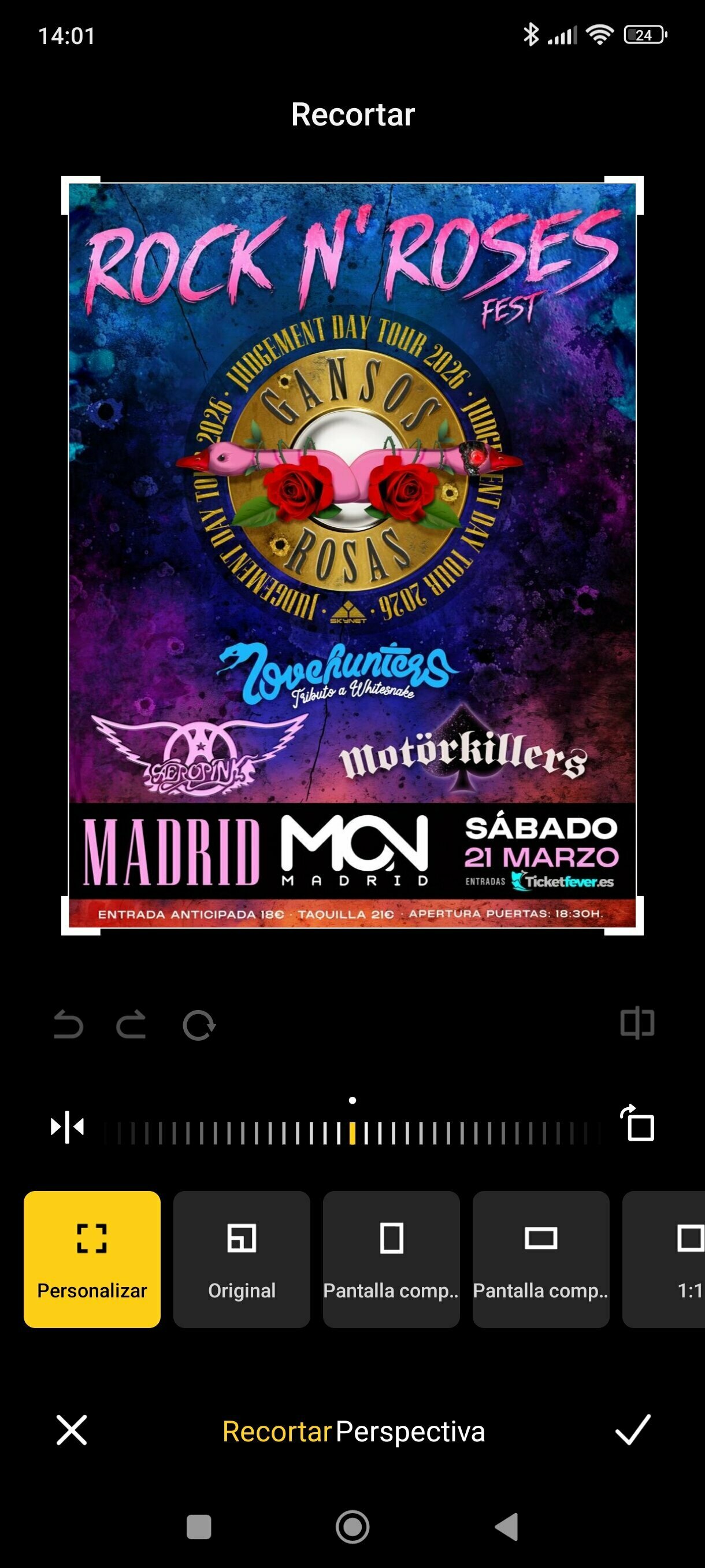The height and width of the screenshot is (1568, 705).
Task: Select the horizontal Pantalla completa ratio
Action: click(541, 1259)
